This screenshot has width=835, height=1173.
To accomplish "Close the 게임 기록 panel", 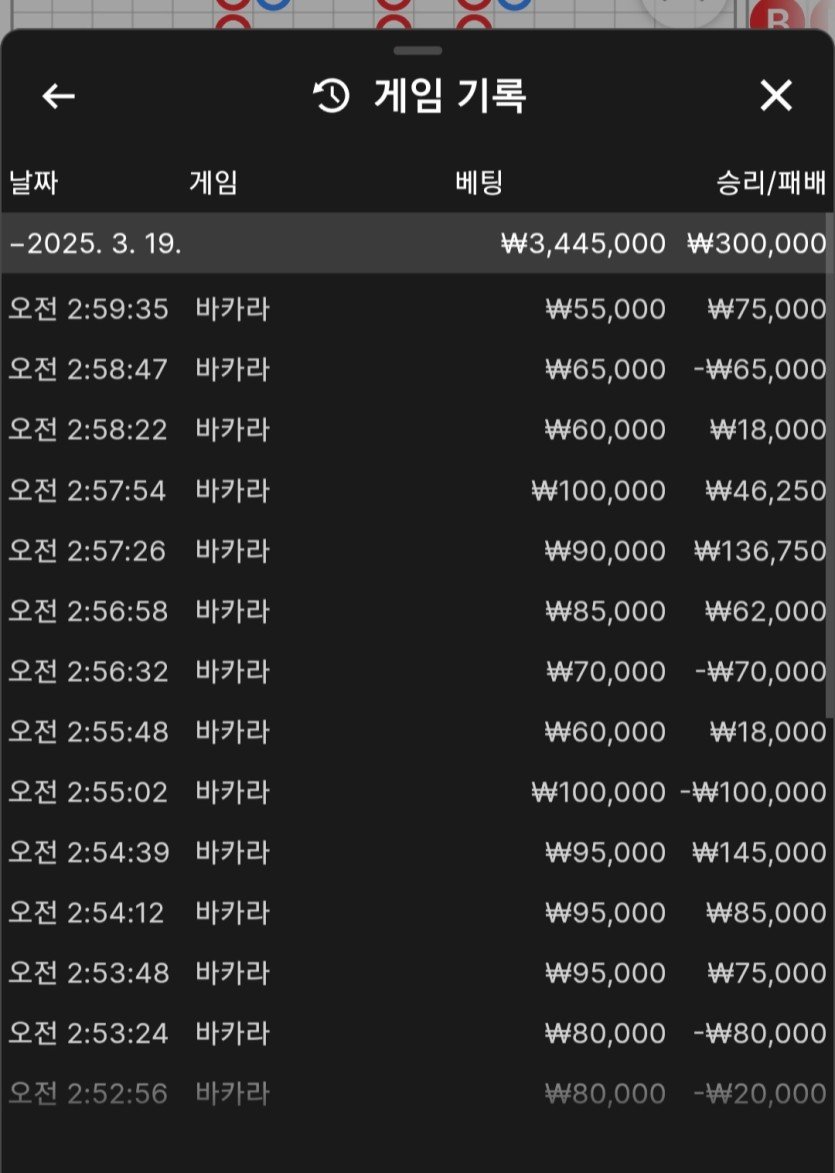I will click(x=776, y=96).
